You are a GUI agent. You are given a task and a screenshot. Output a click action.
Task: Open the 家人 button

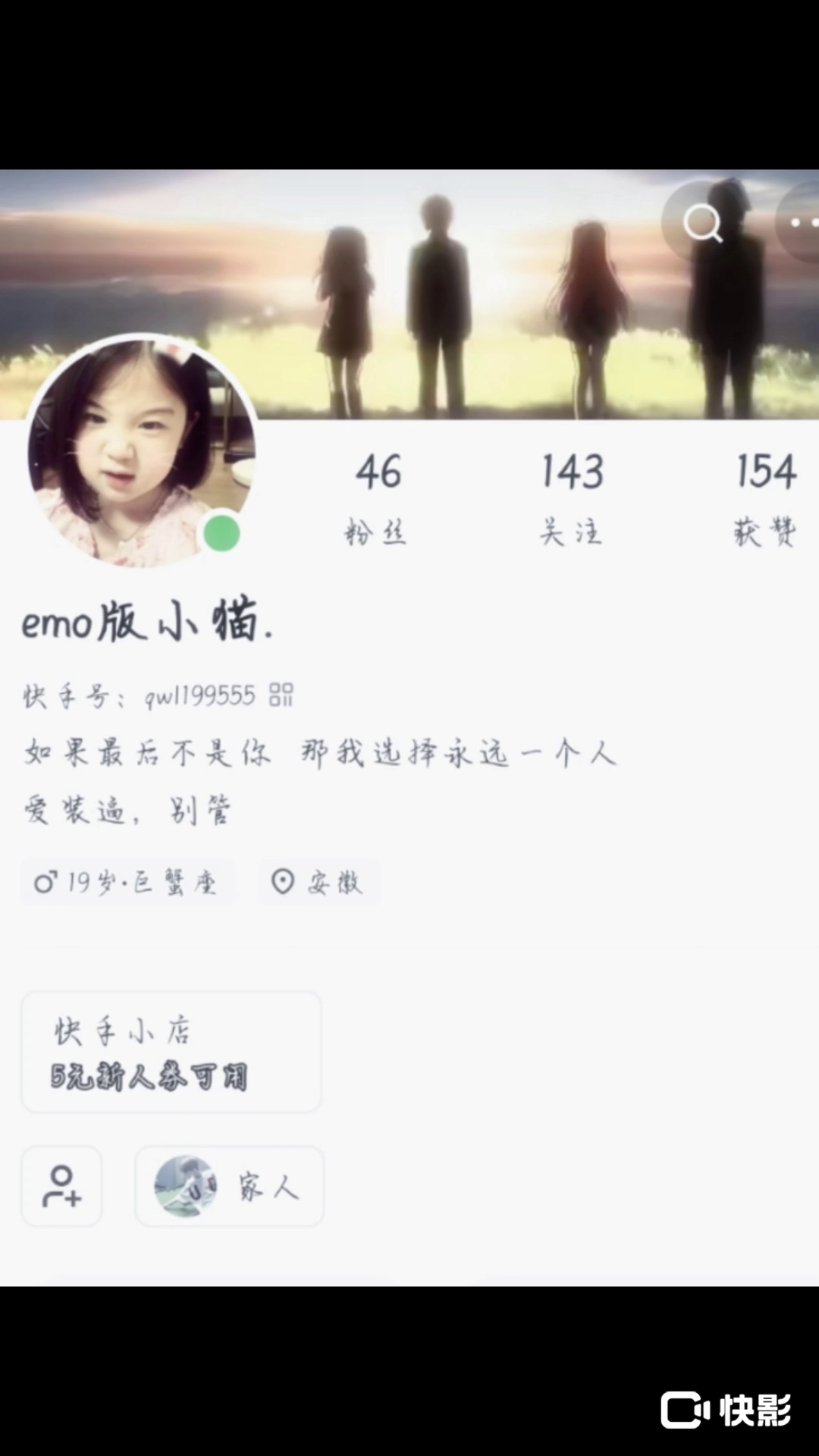230,1186
